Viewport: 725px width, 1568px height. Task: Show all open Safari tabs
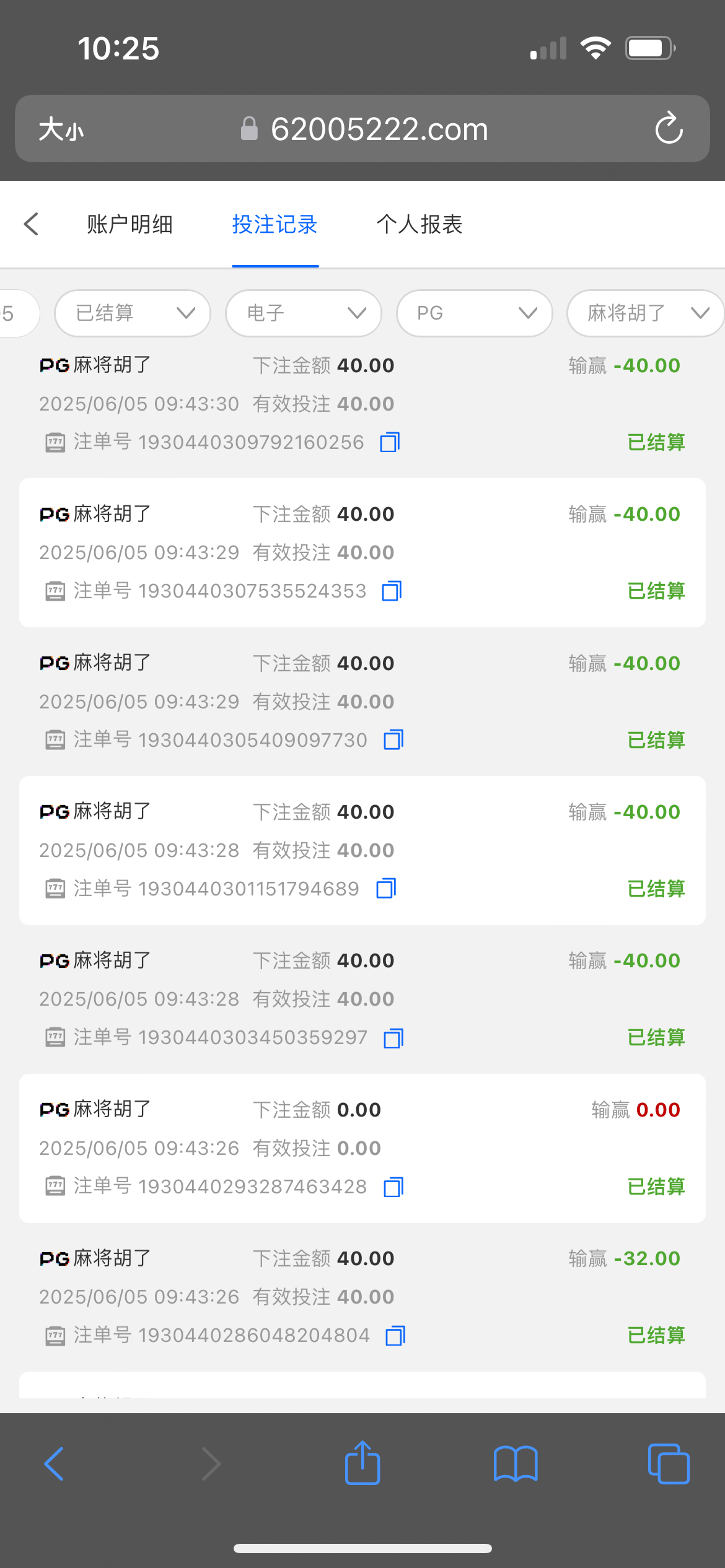(x=669, y=1464)
